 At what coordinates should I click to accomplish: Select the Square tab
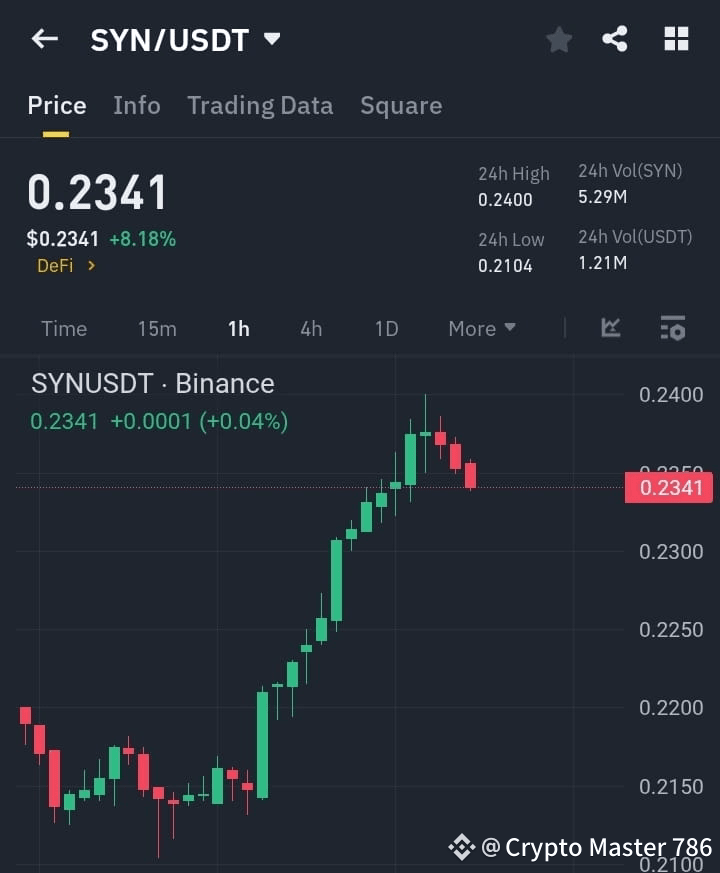[401, 105]
